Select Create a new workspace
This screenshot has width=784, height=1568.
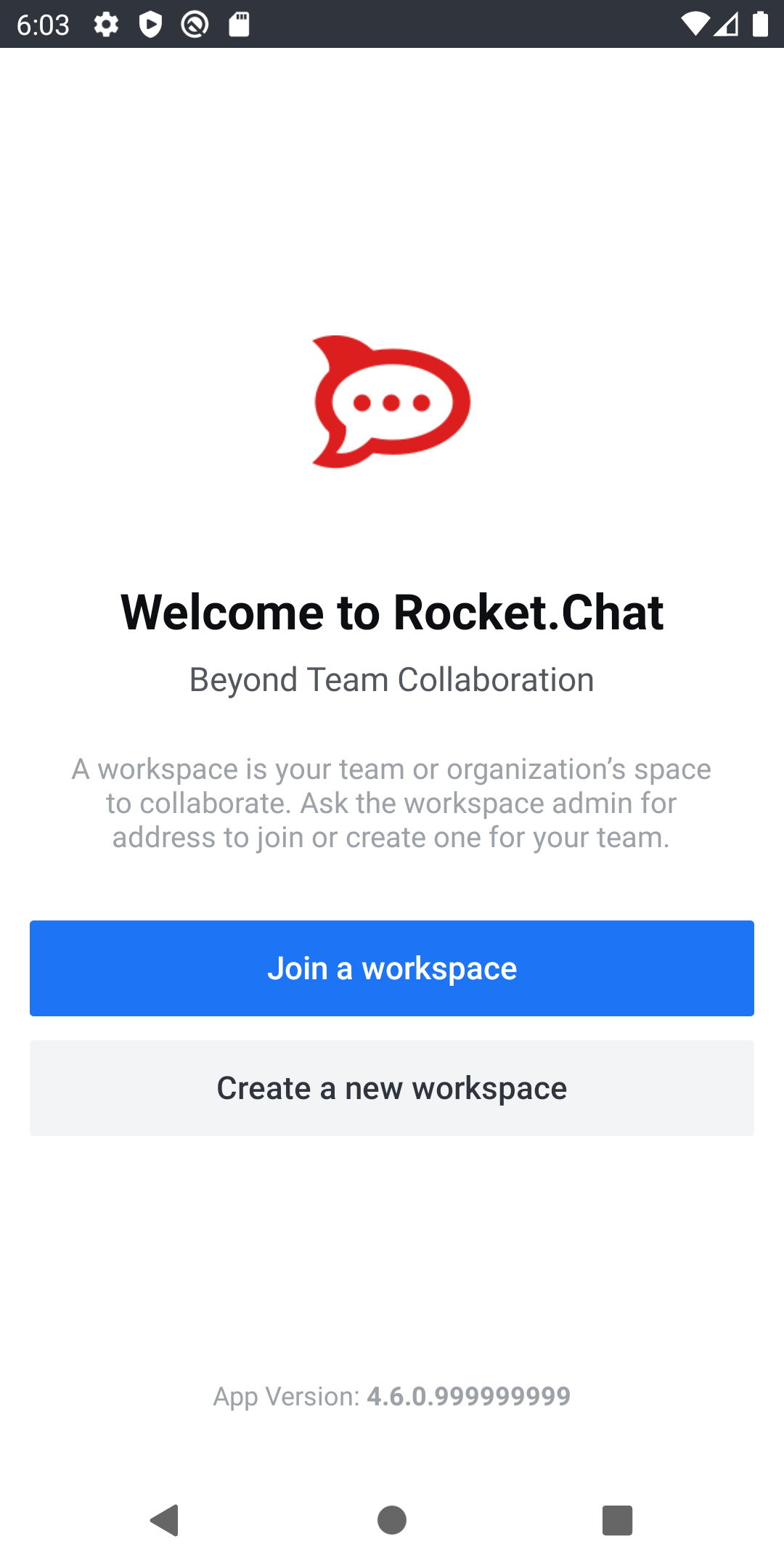392,1087
